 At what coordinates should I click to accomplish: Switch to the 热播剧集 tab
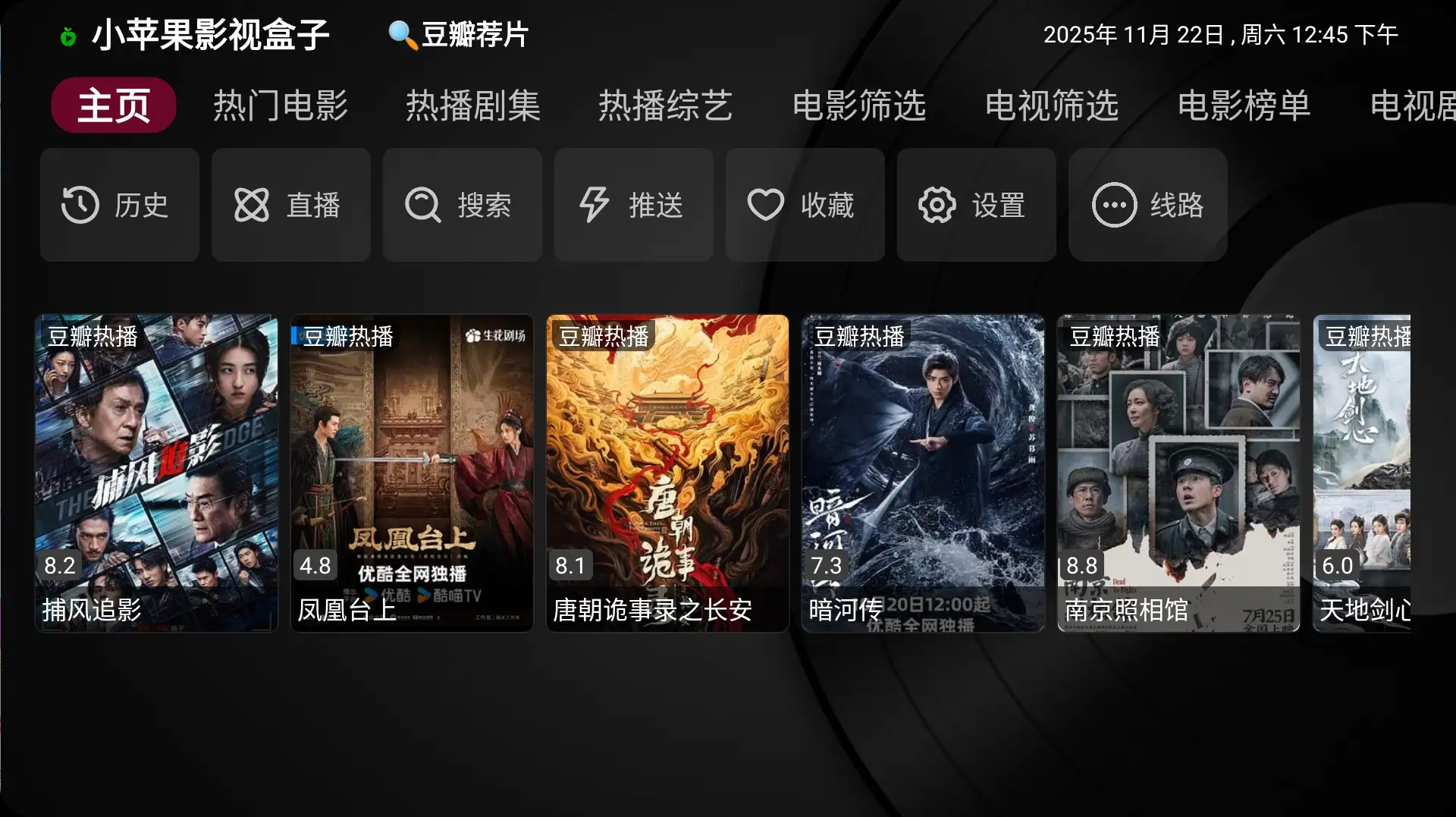(x=472, y=105)
